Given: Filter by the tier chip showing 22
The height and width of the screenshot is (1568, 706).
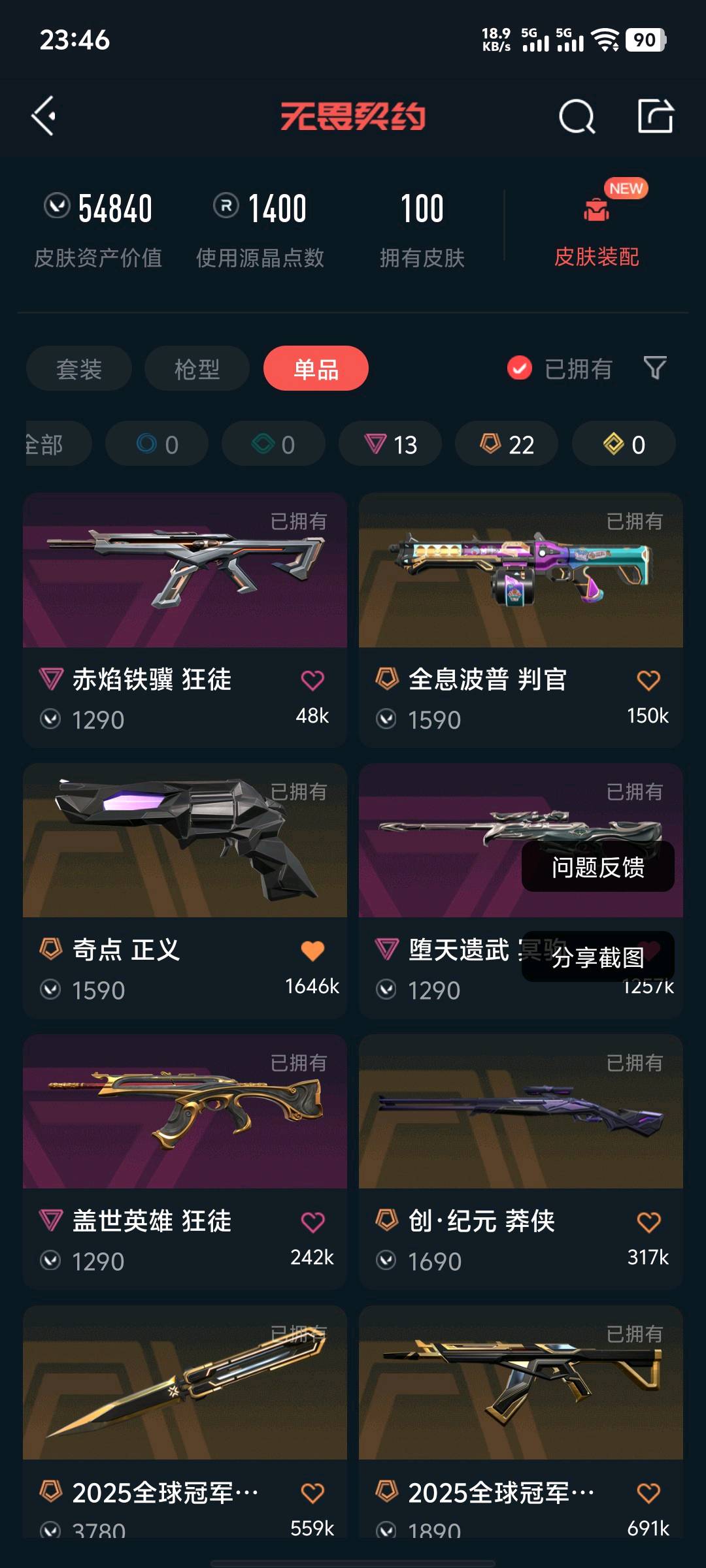Looking at the screenshot, I should point(507,444).
